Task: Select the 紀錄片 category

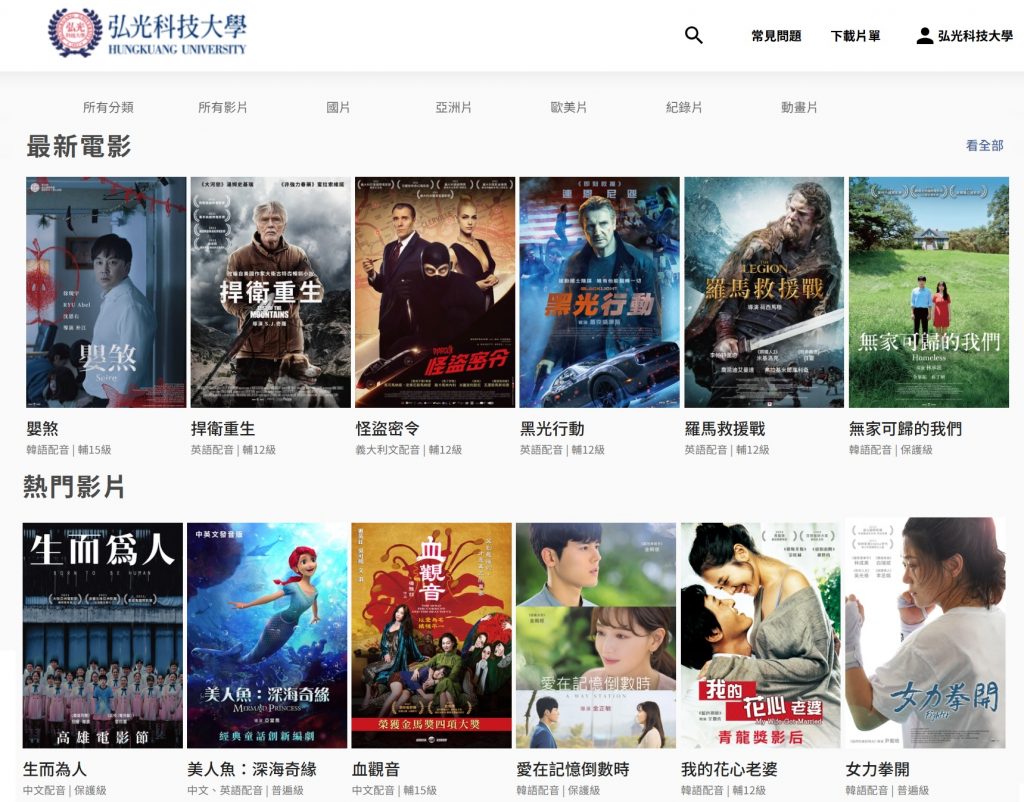Action: (684, 107)
